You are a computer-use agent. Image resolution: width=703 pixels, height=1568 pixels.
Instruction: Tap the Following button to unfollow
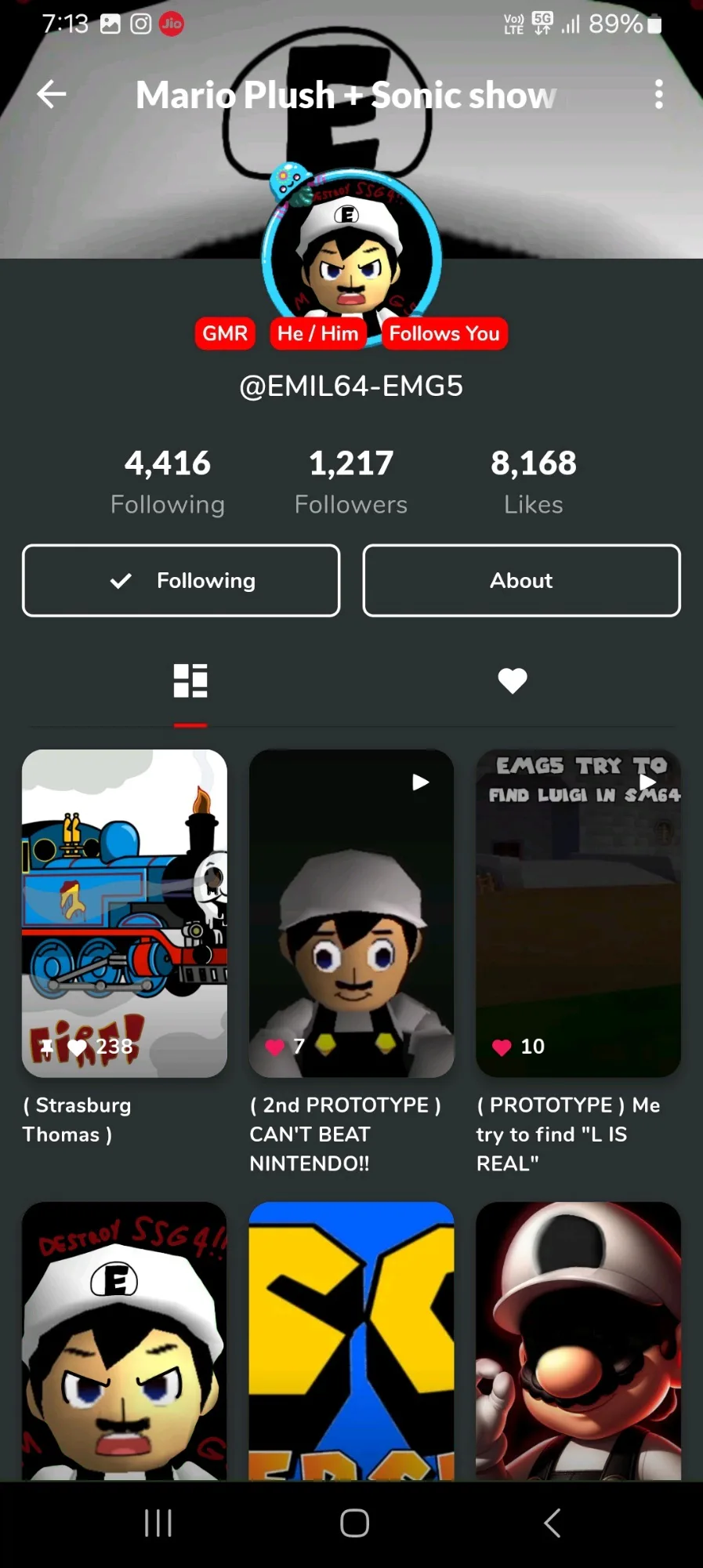[181, 580]
